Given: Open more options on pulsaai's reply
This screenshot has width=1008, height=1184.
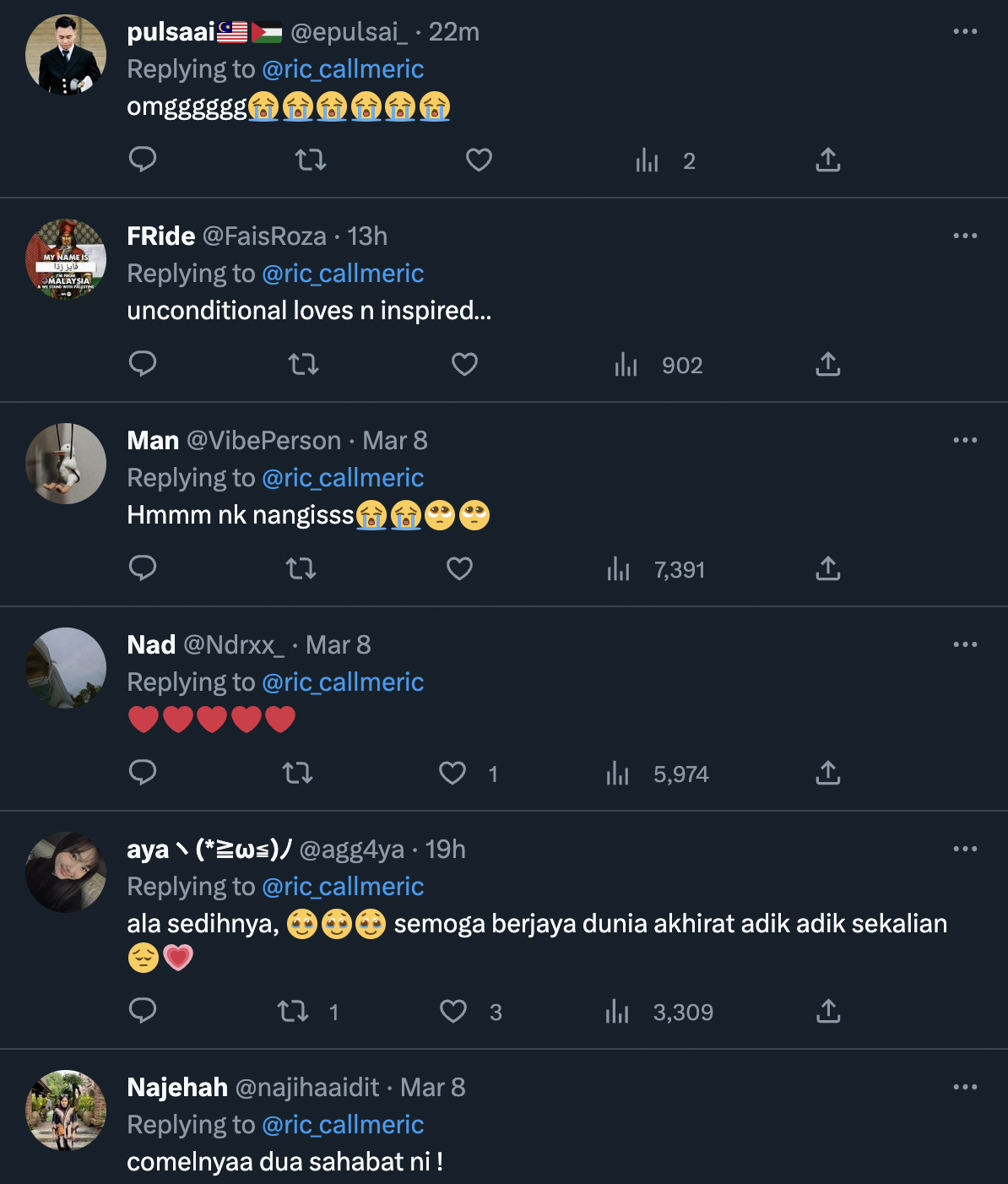Looking at the screenshot, I should pyautogui.click(x=964, y=31).
